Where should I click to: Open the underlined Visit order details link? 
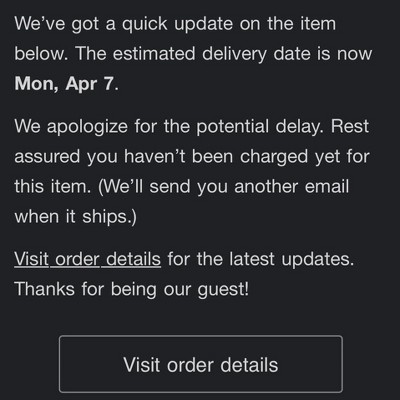87,259
